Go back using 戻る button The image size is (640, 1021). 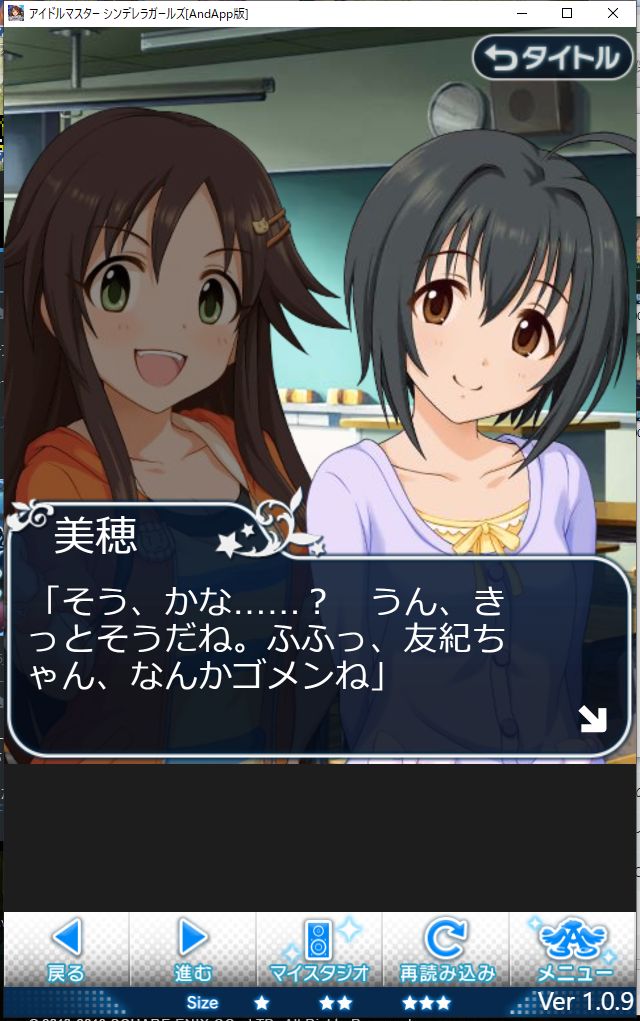pyautogui.click(x=66, y=950)
